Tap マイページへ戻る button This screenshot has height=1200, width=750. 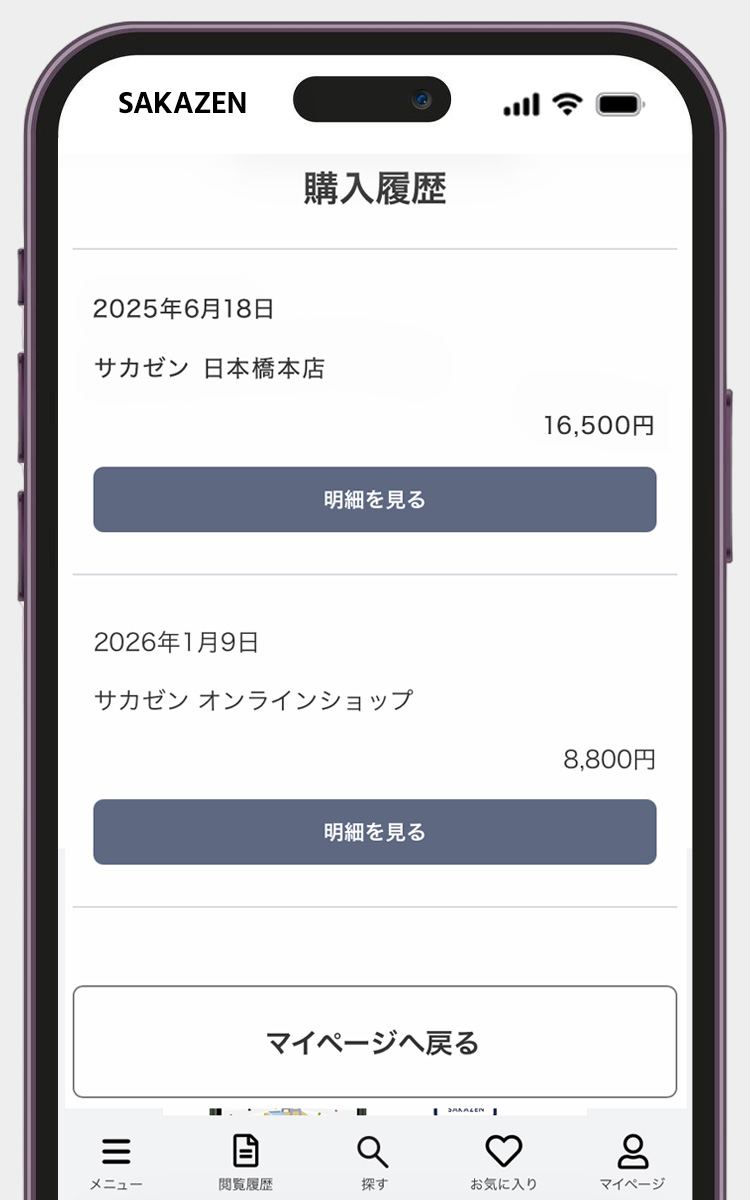tap(374, 1042)
